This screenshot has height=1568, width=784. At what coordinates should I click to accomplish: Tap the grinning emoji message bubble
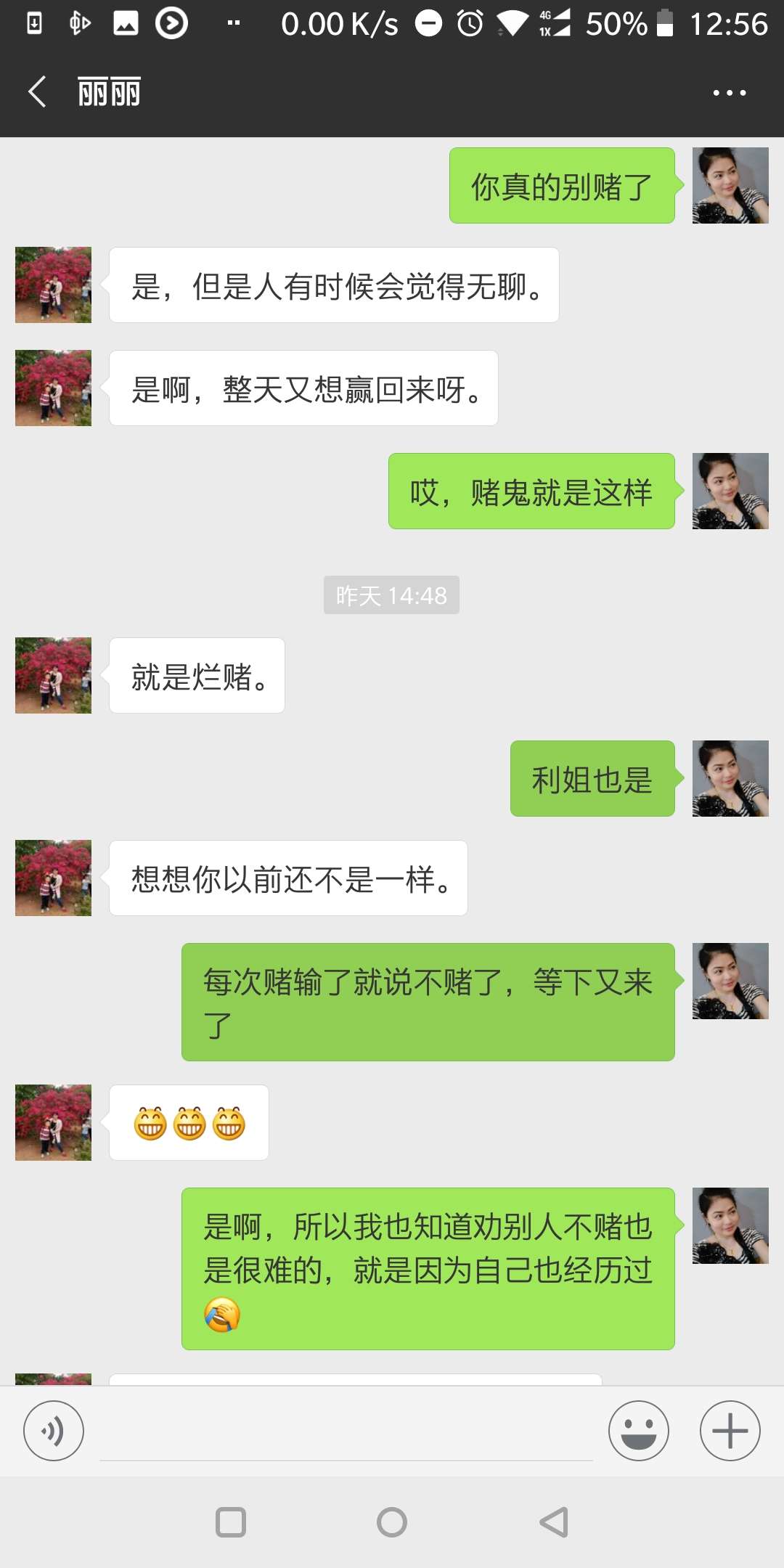tap(189, 1122)
